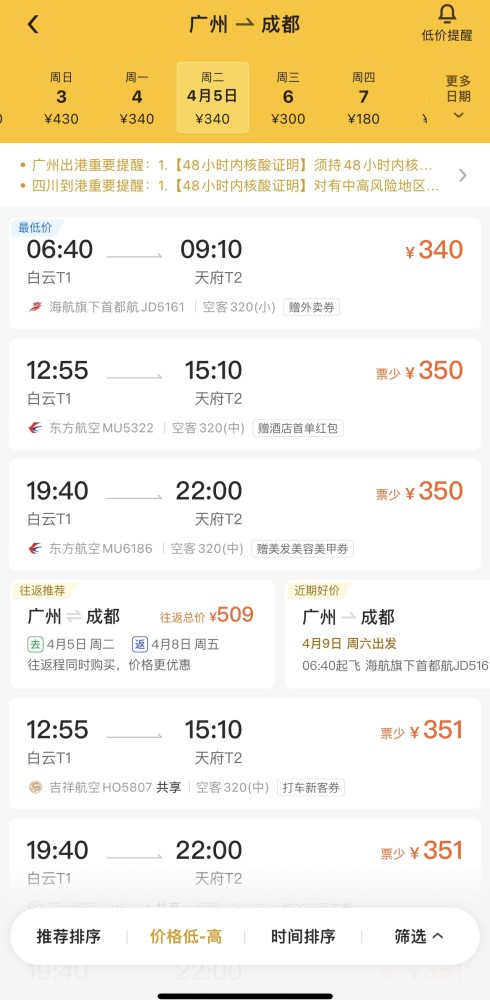Open the 12:55 东方航空 MU5322 flight

(245, 394)
